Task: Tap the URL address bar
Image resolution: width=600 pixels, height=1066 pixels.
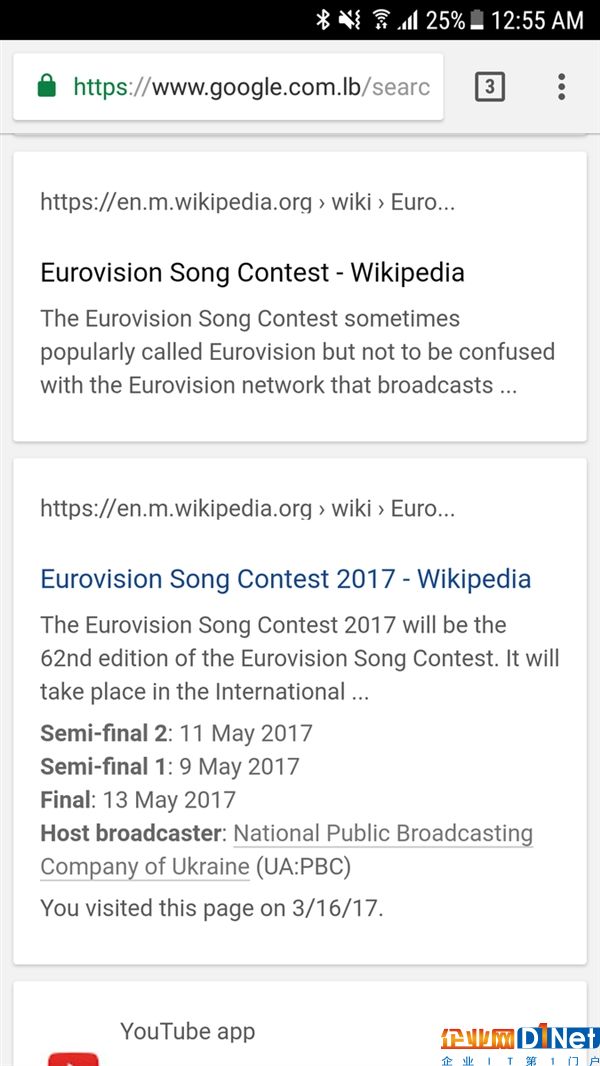Action: 228,87
